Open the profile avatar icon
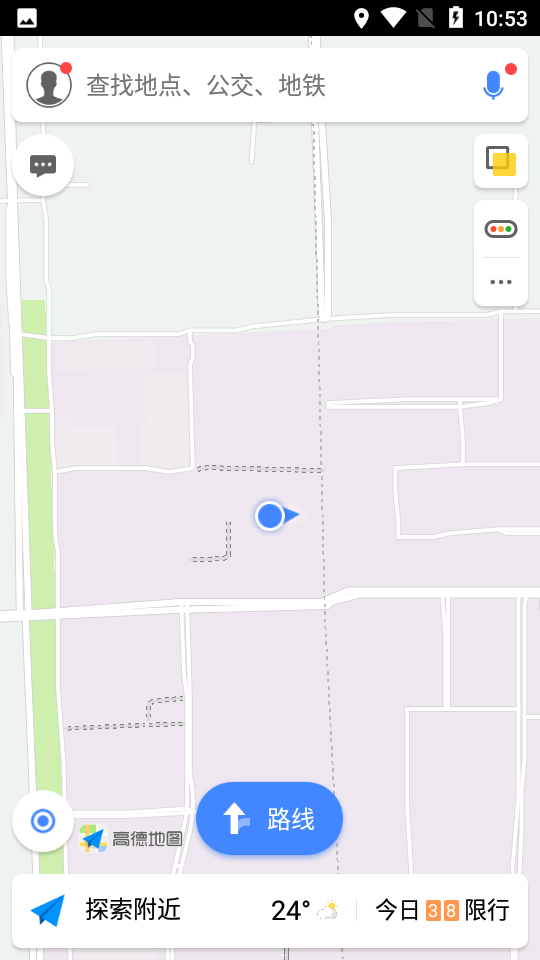Screen dimensions: 540x960 point(48,84)
